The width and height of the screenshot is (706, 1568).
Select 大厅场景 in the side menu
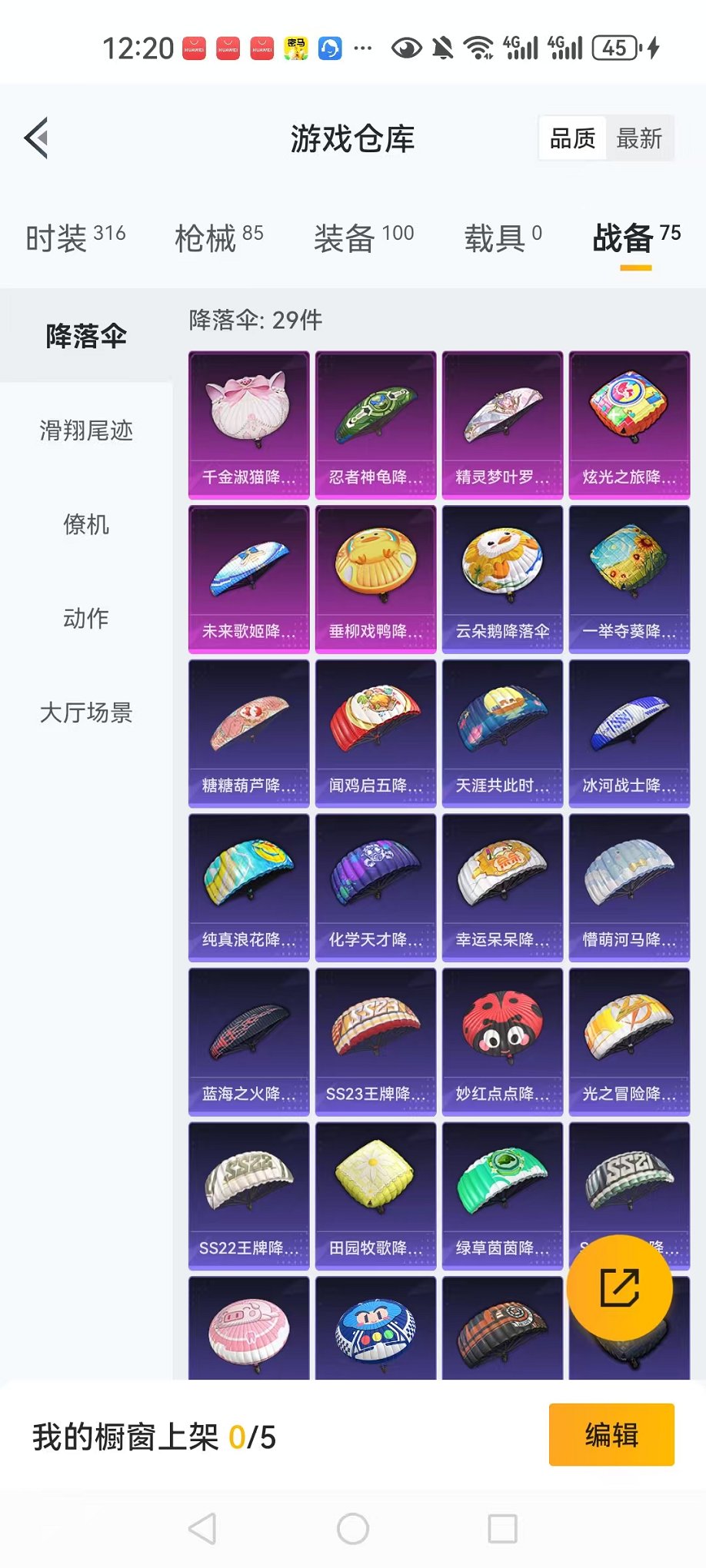(x=86, y=713)
